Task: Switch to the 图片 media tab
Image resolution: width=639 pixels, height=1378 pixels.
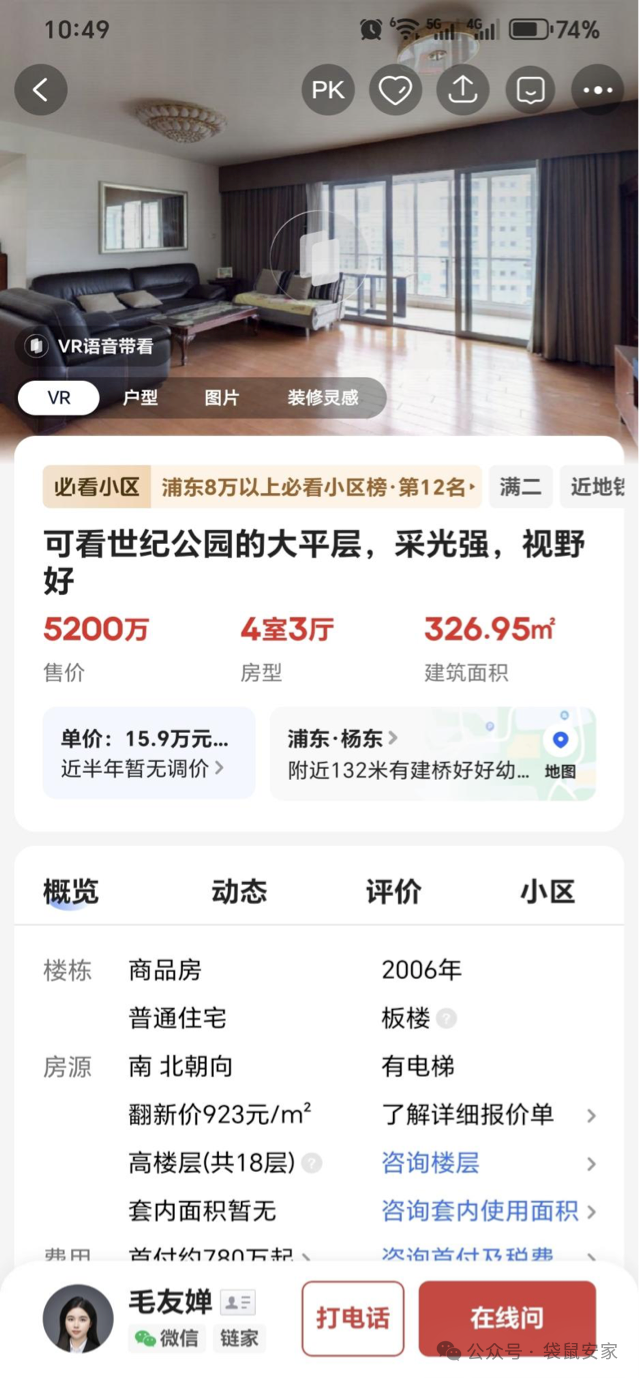Action: pyautogui.click(x=221, y=397)
